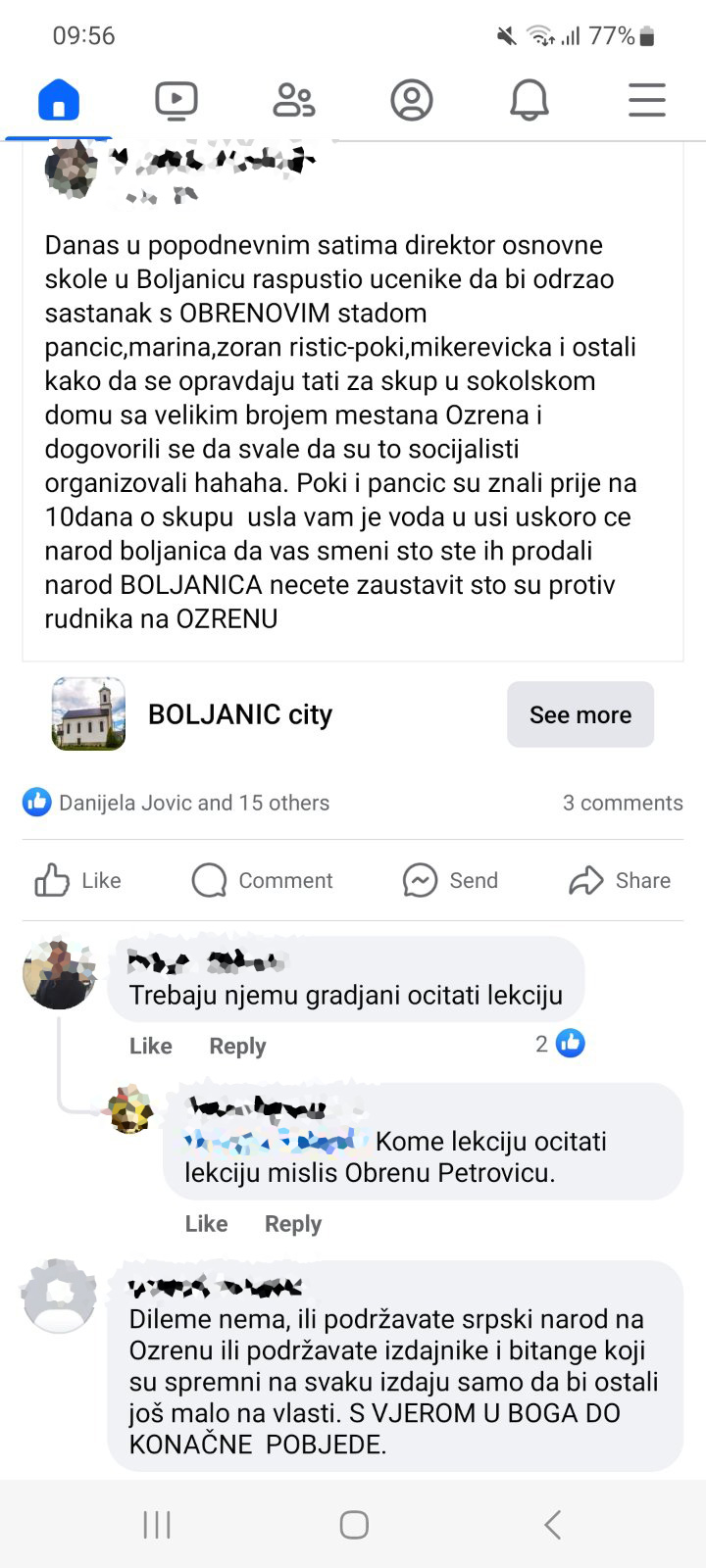
Task: Open the 3 comments count
Action: click(x=623, y=803)
